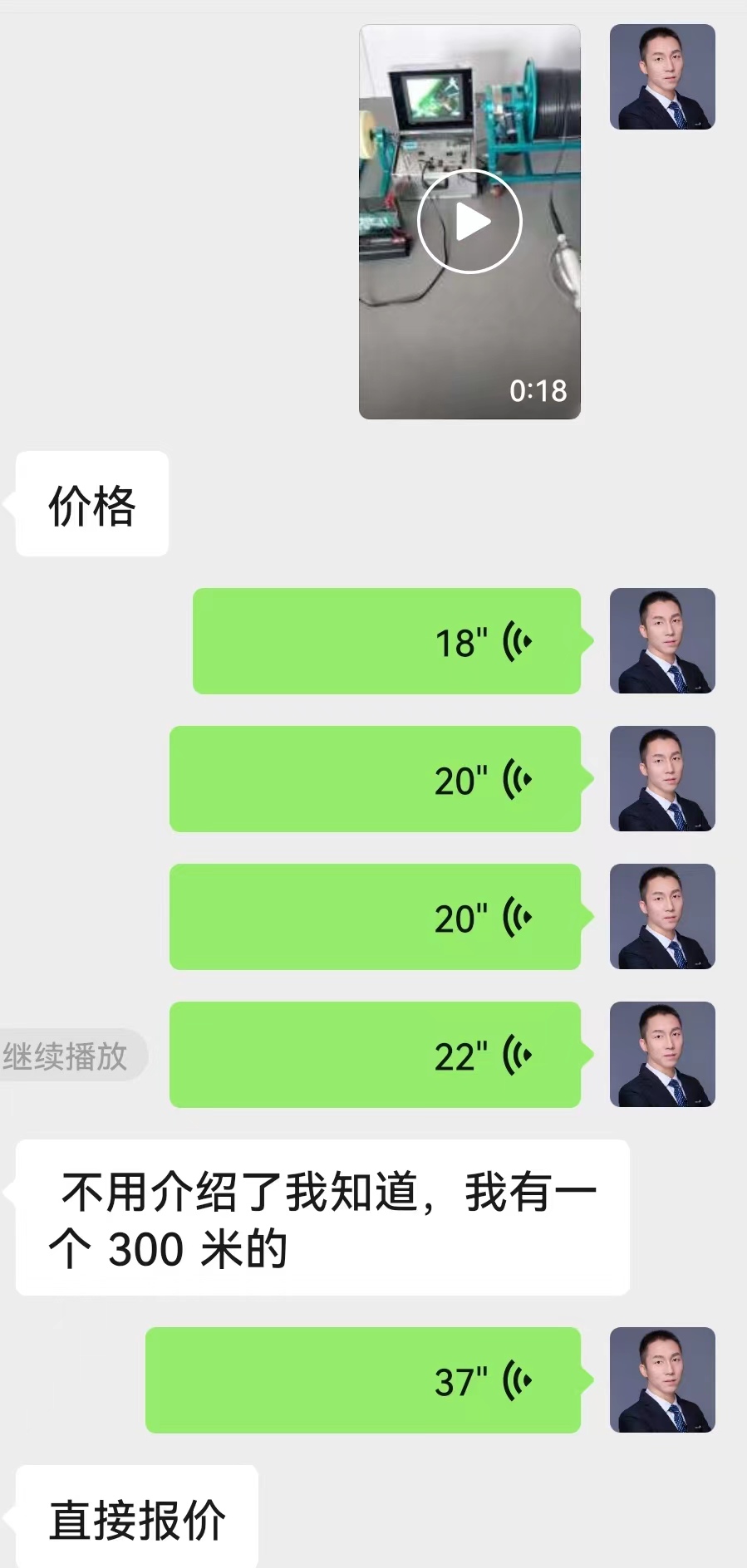747x1568 pixels.
Task: Play the 22-second voice message
Action: click(375, 1055)
